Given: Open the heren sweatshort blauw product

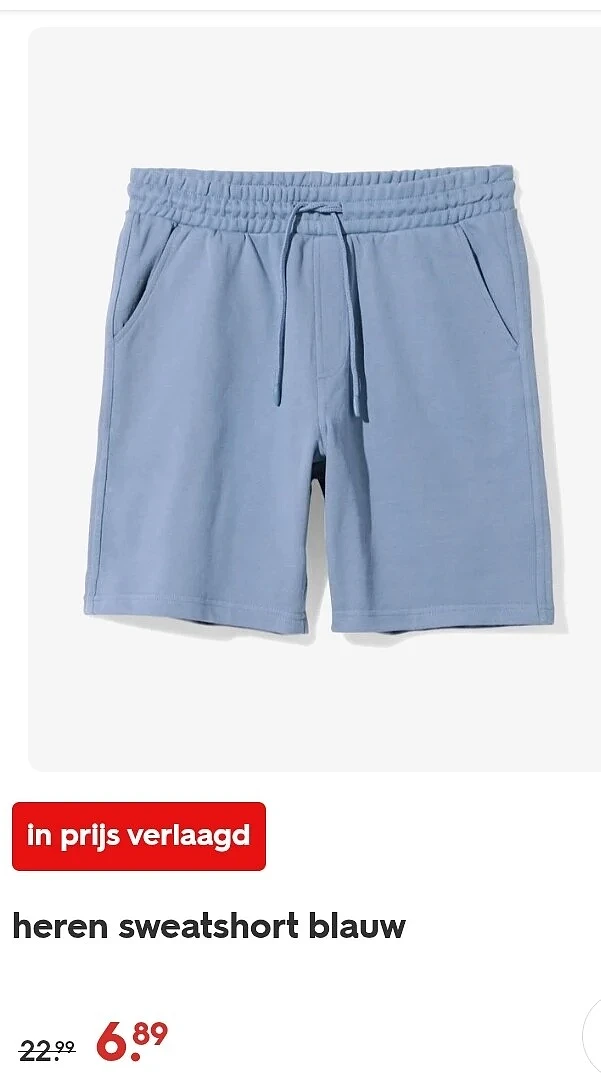Looking at the screenshot, I should coord(209,926).
